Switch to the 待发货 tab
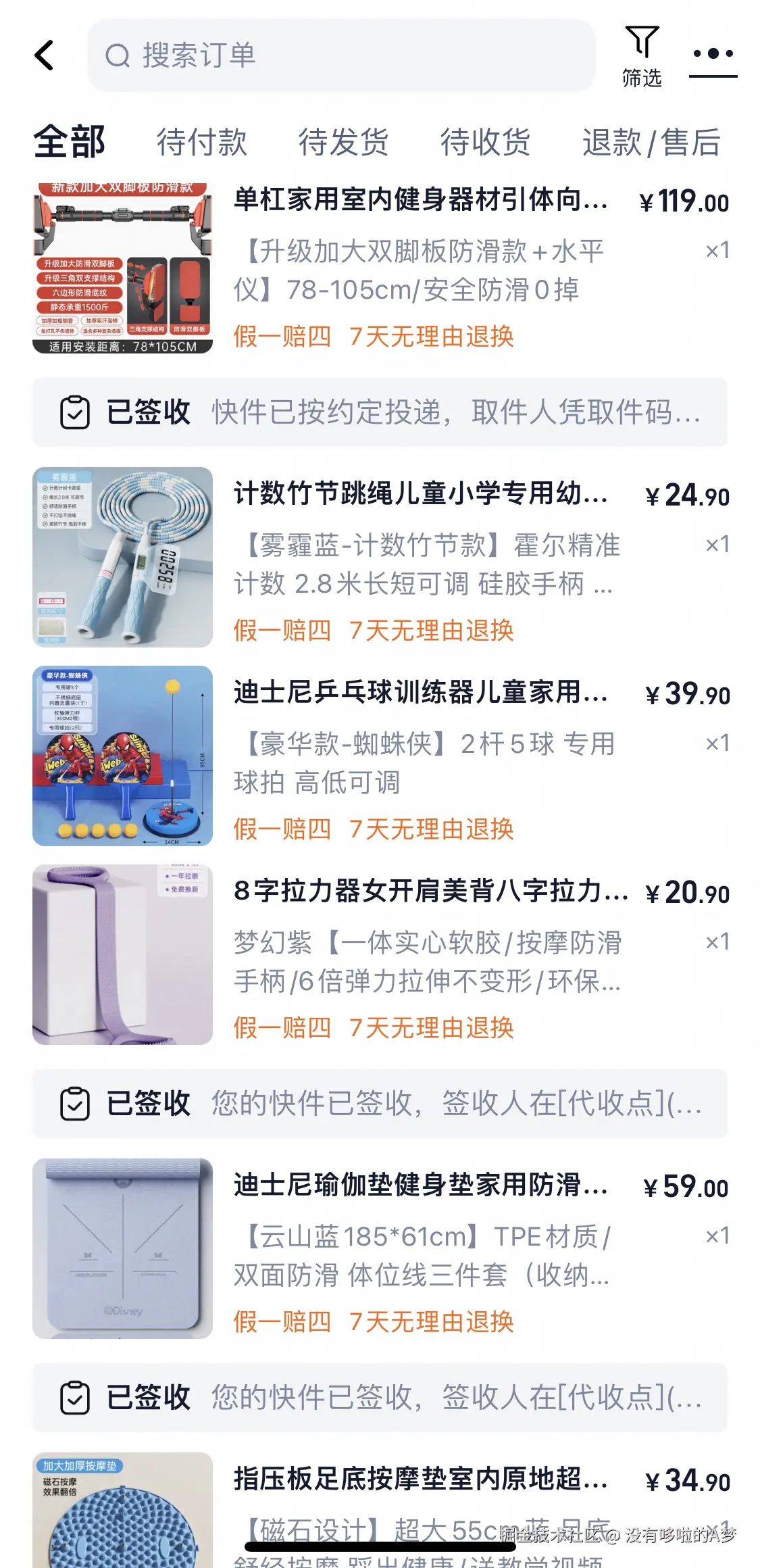 click(x=343, y=142)
